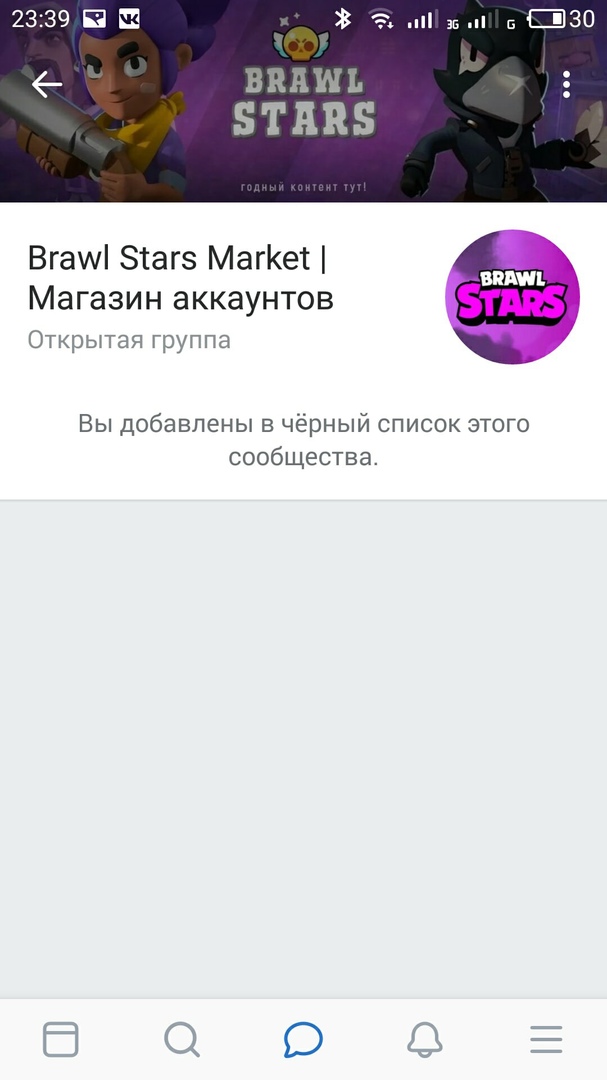Open the three-dot overflow menu
This screenshot has width=607, height=1080.
coord(566,85)
